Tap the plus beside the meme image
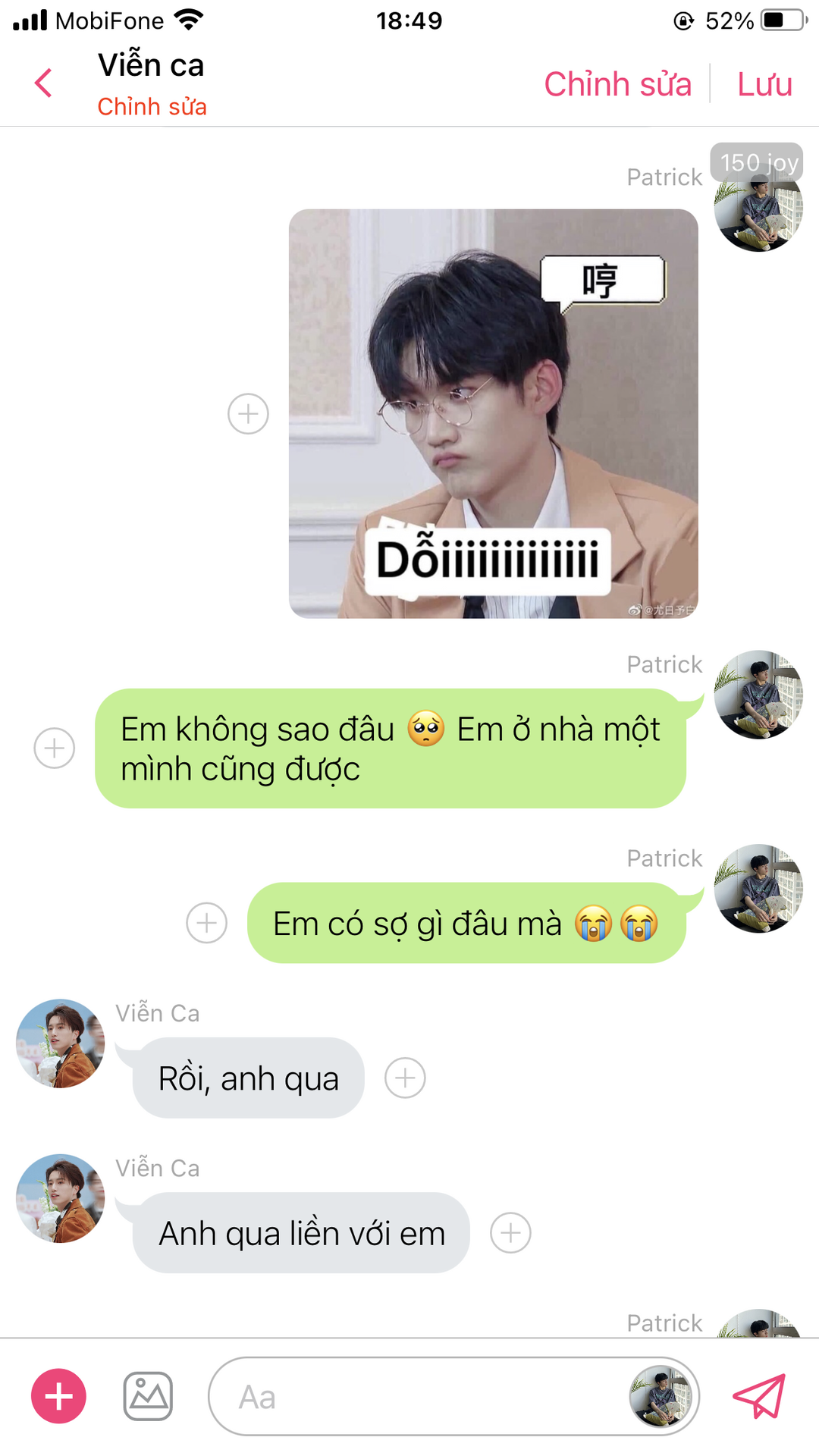 (x=248, y=414)
